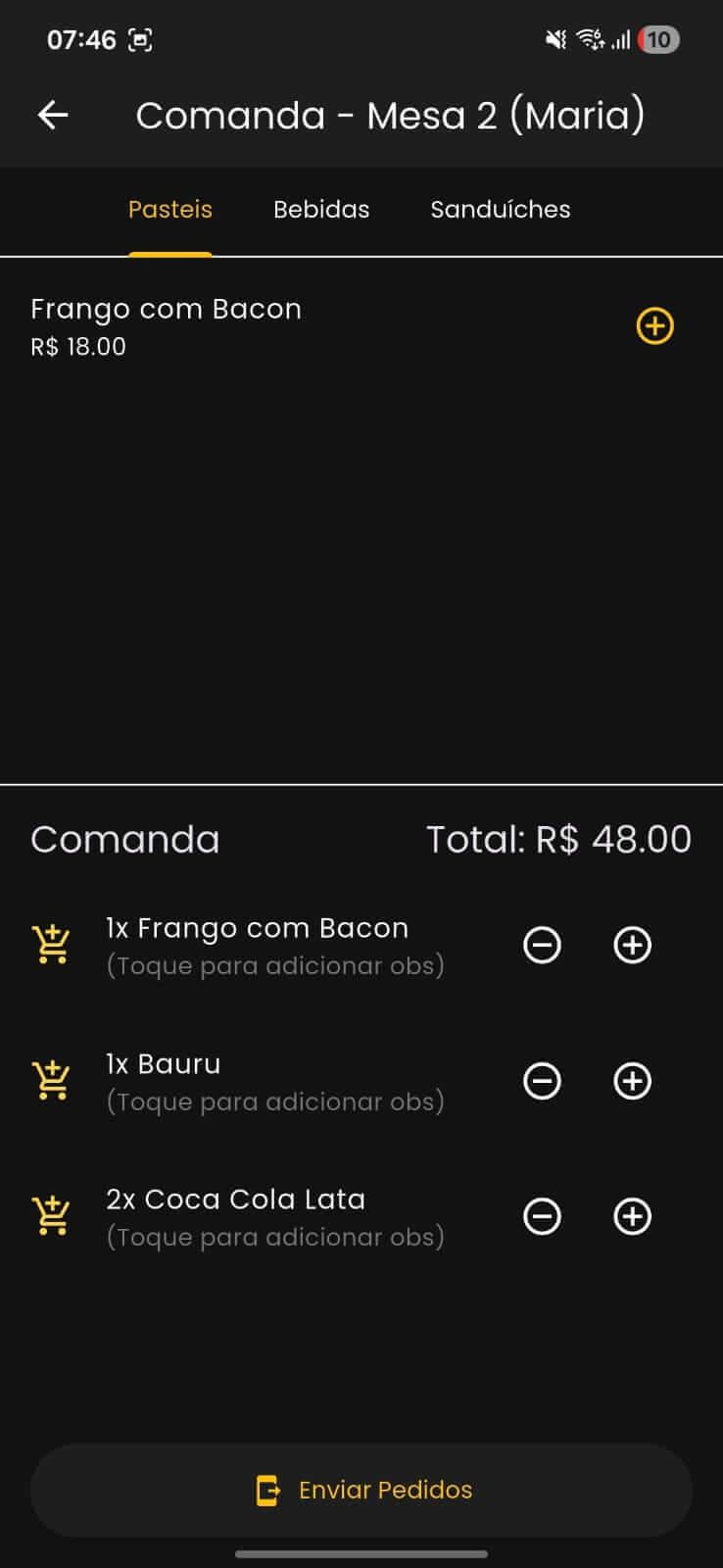Open the Sanduíches tab
This screenshot has width=723, height=1568.
[x=500, y=210]
